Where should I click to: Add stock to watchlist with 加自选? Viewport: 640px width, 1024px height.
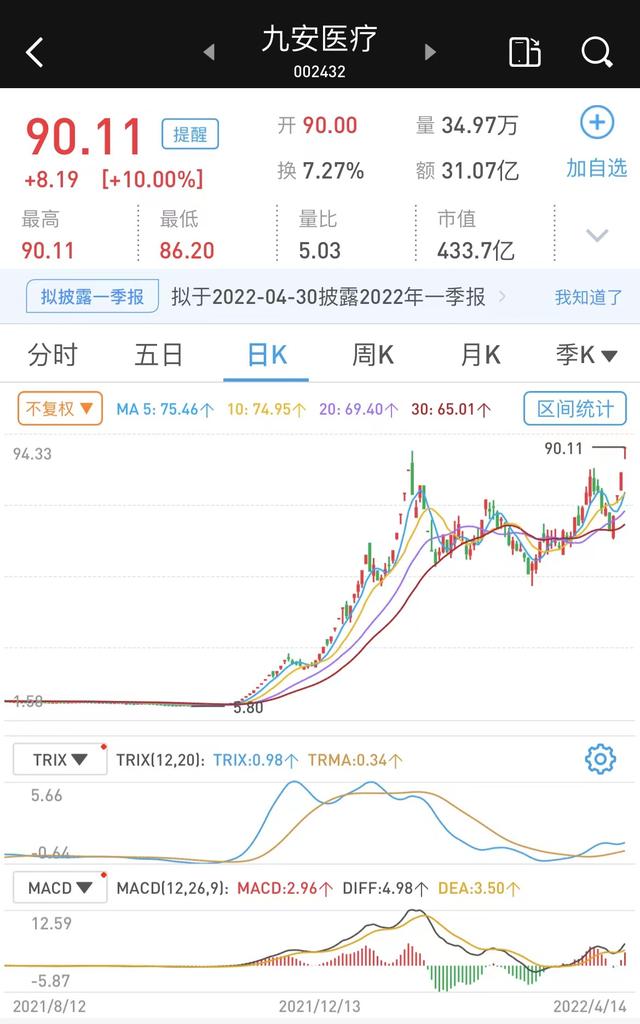(x=597, y=143)
